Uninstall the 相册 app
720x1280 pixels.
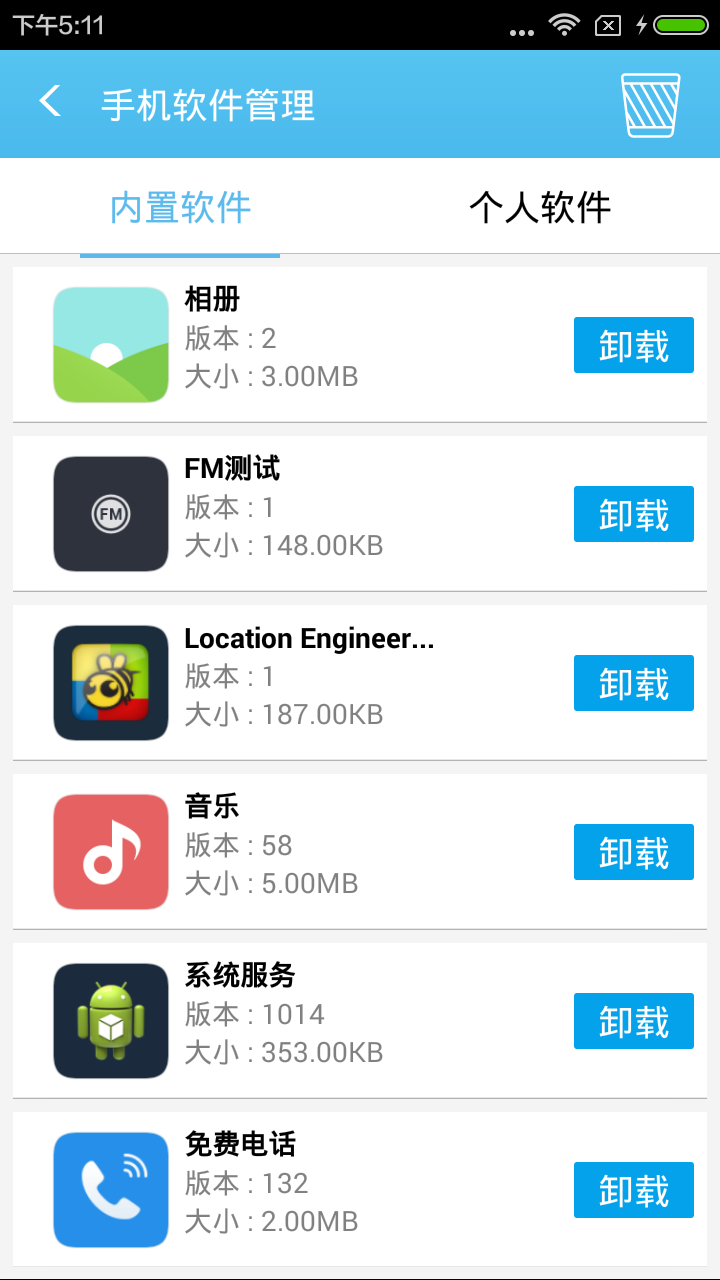click(633, 344)
